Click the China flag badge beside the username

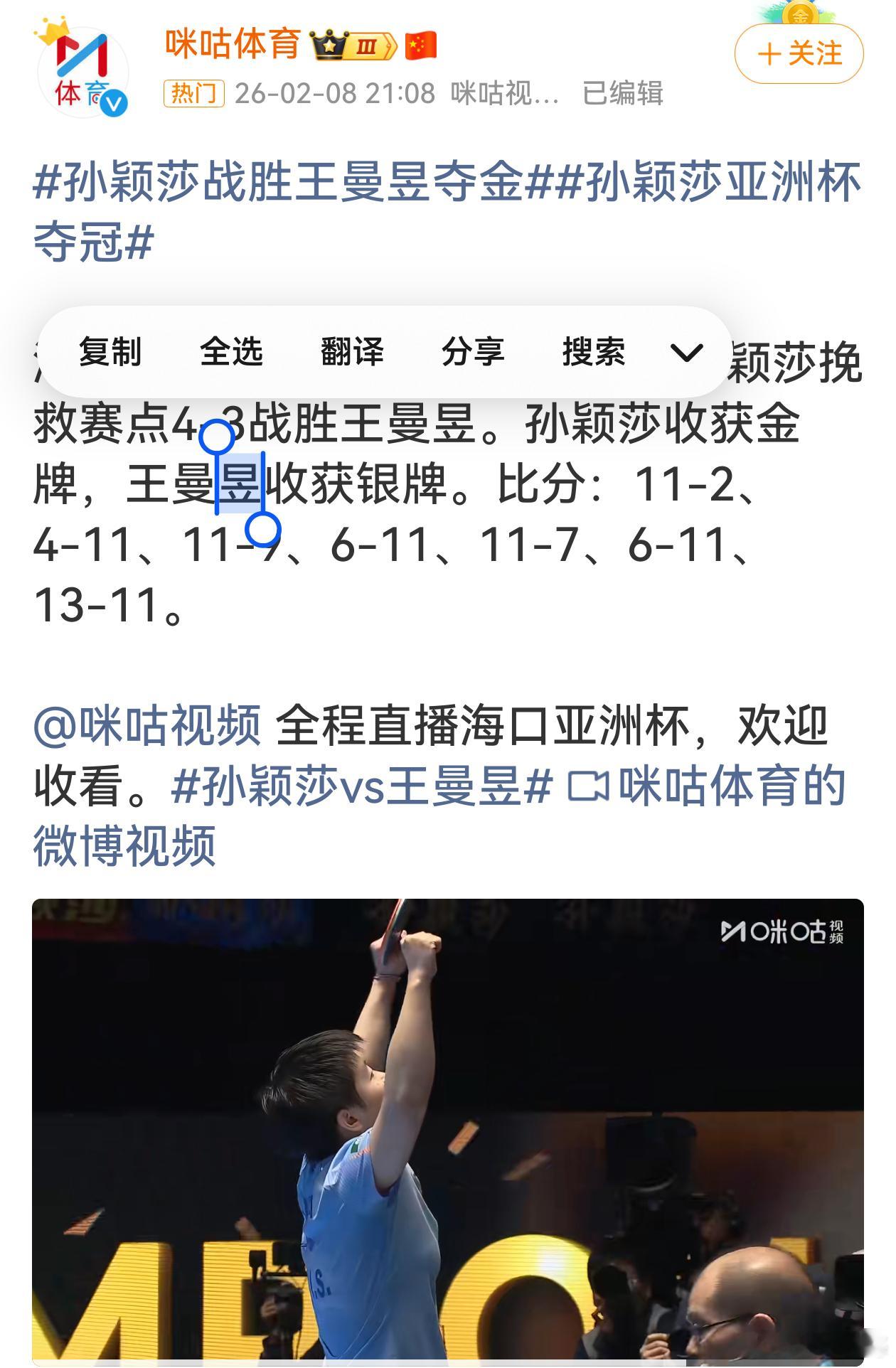pos(420,47)
